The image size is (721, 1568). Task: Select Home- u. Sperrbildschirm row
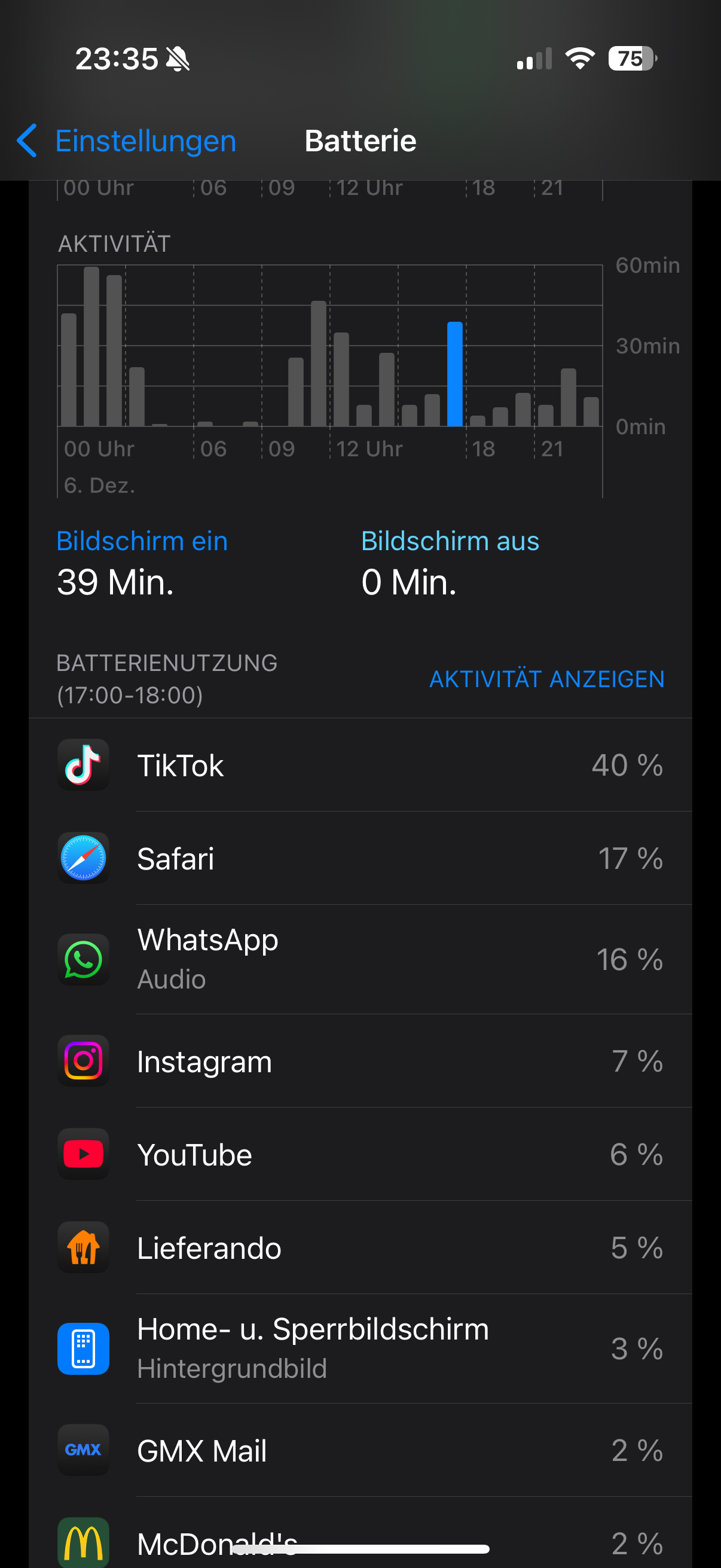pyautogui.click(x=360, y=1349)
